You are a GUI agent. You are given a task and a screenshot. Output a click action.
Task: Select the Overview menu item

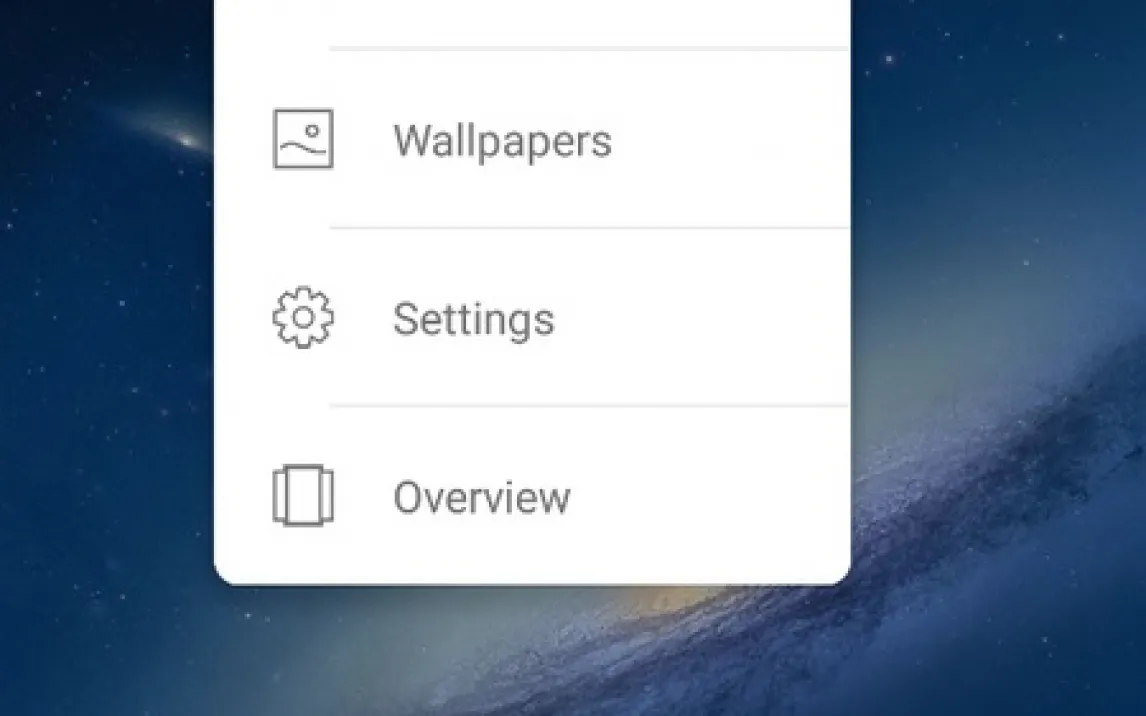(481, 497)
